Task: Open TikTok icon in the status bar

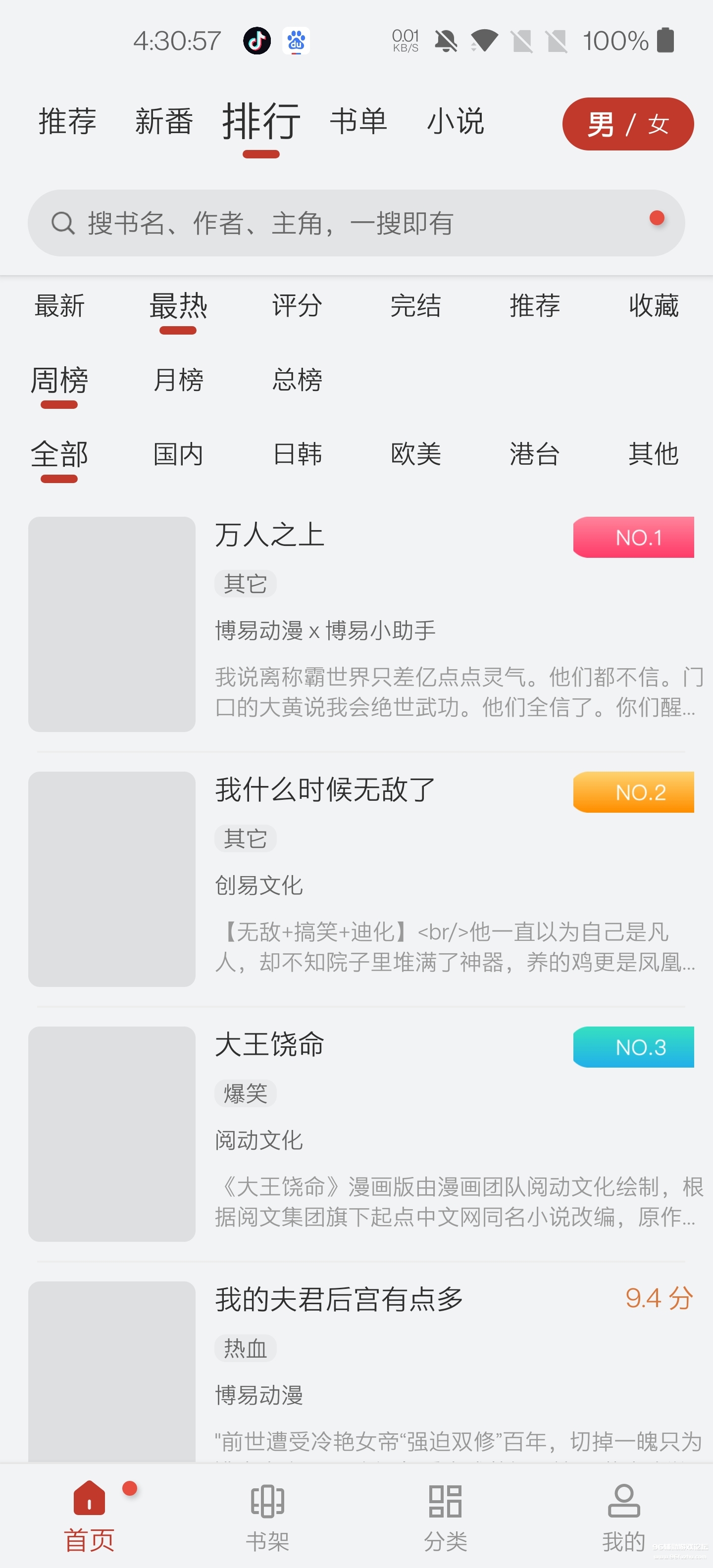Action: tap(257, 40)
